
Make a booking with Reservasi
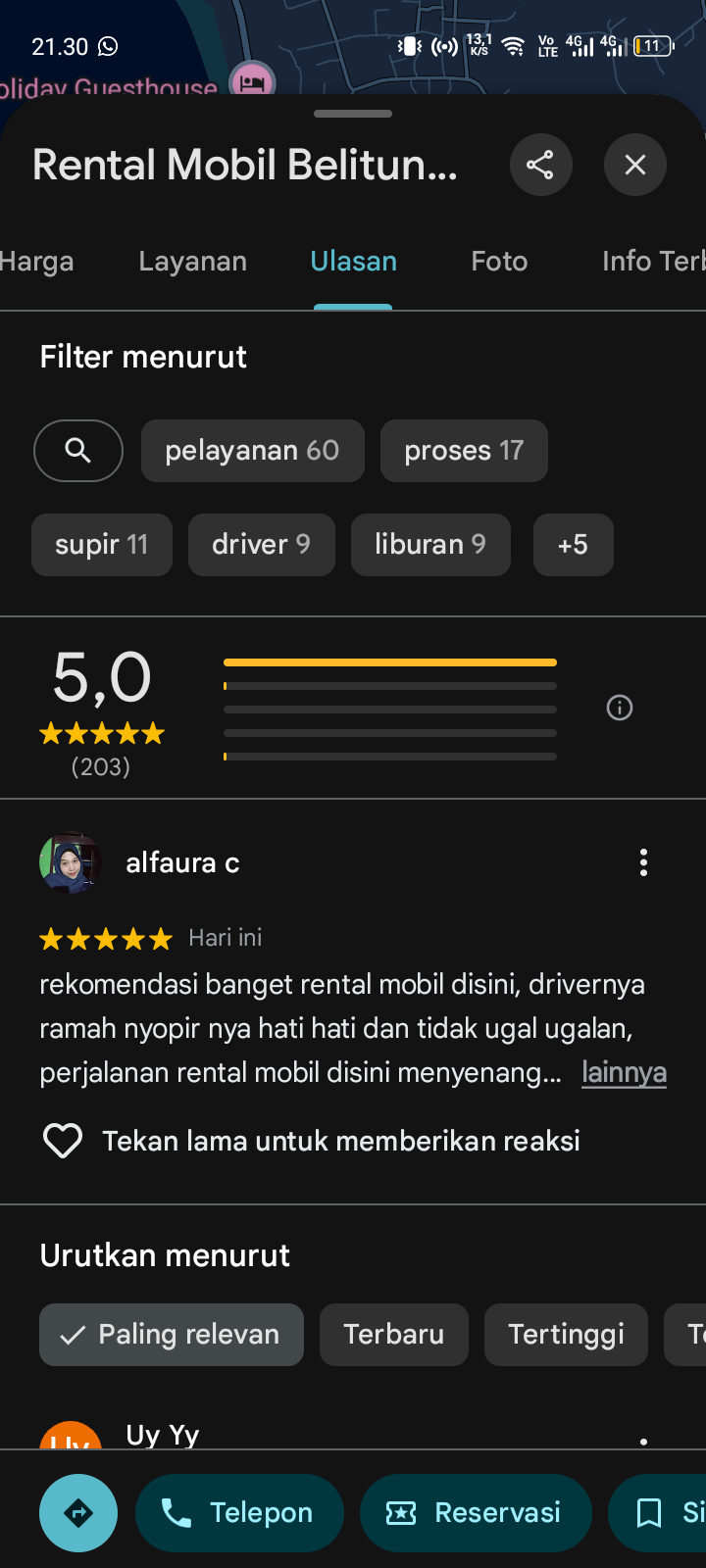coord(476,1513)
